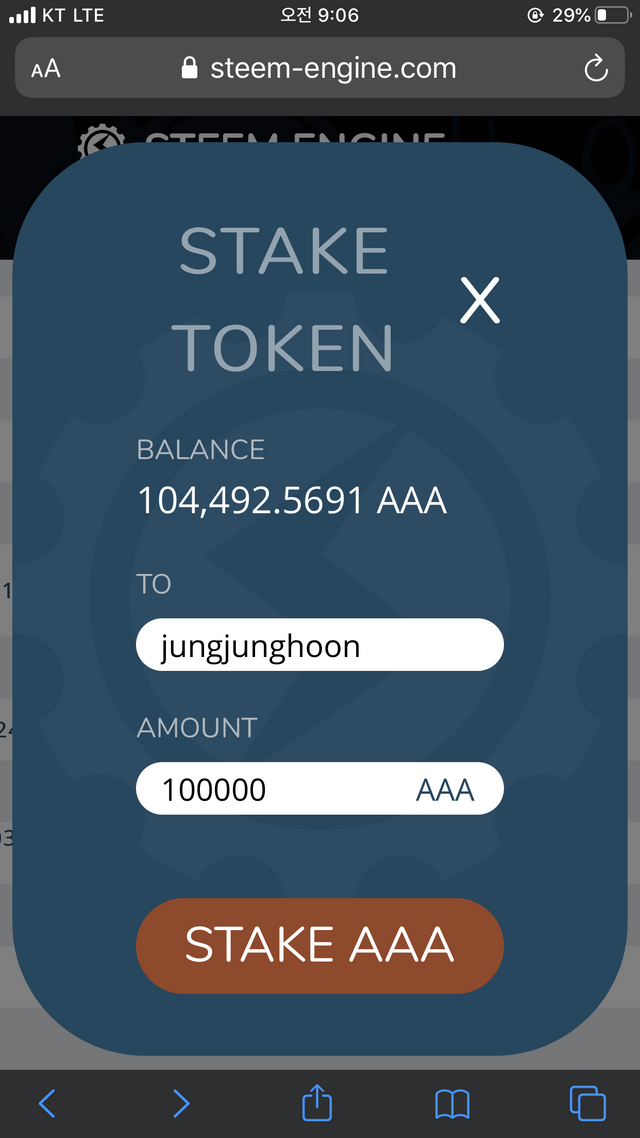Close the Stake Token dialog
This screenshot has width=640, height=1138.
tap(480, 300)
